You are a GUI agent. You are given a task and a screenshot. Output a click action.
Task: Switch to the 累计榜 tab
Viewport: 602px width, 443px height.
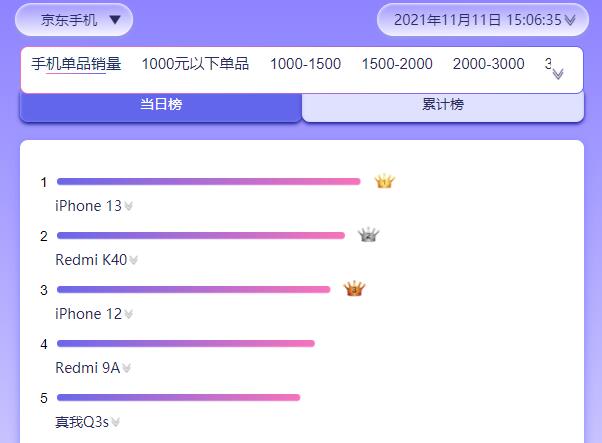click(443, 105)
